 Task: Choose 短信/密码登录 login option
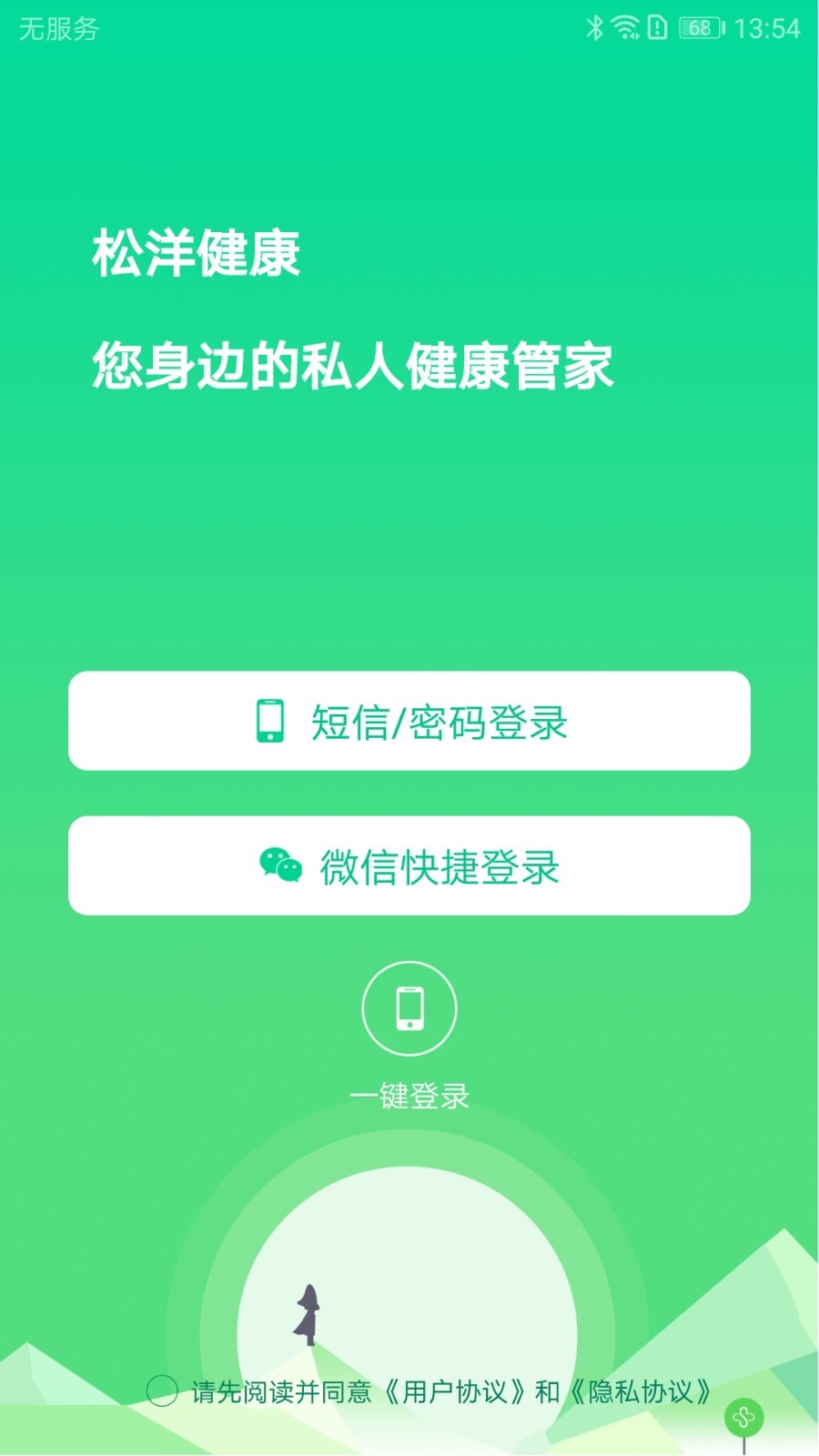(x=409, y=721)
